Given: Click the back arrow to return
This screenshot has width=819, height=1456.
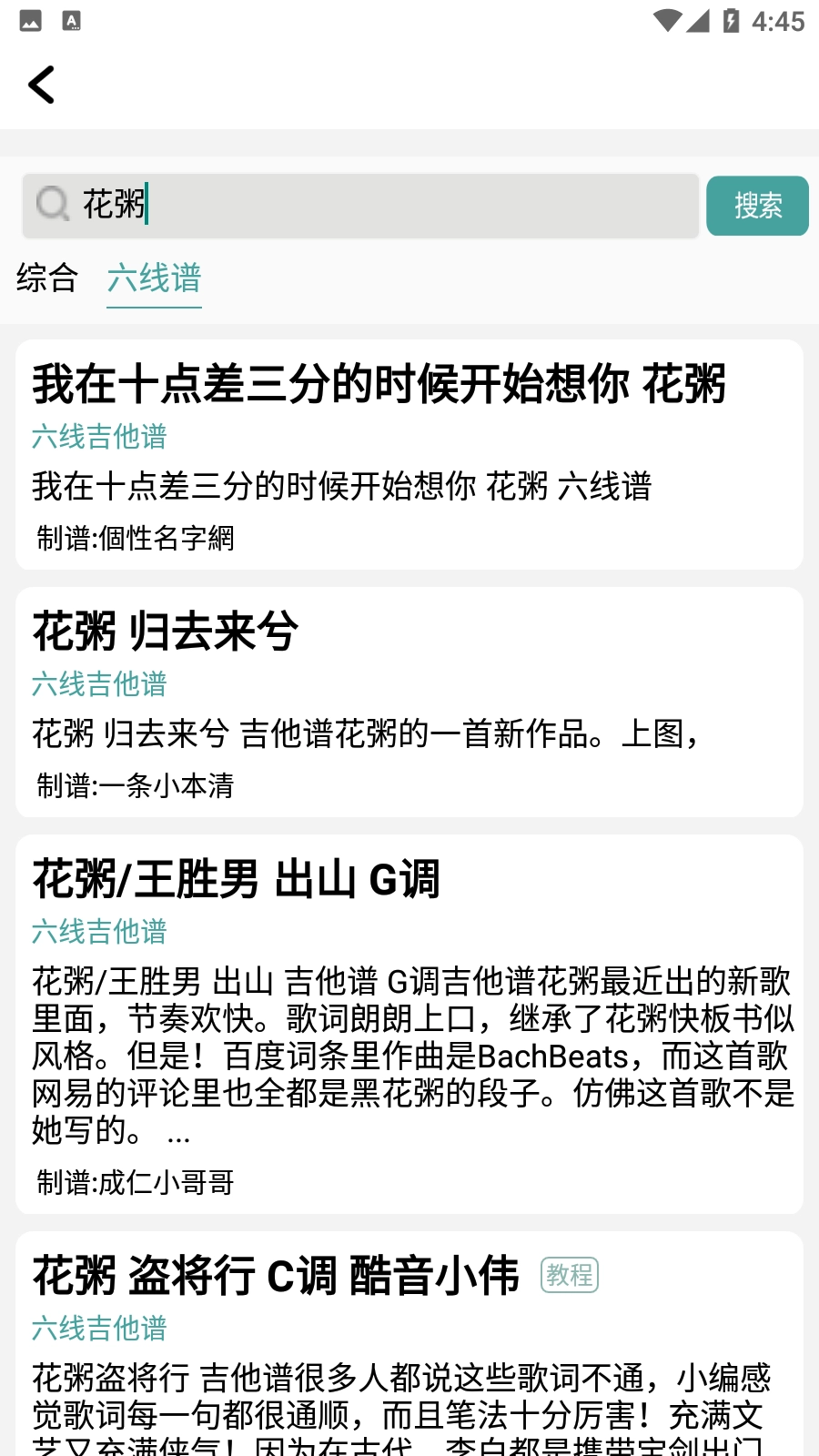Looking at the screenshot, I should [x=41, y=84].
